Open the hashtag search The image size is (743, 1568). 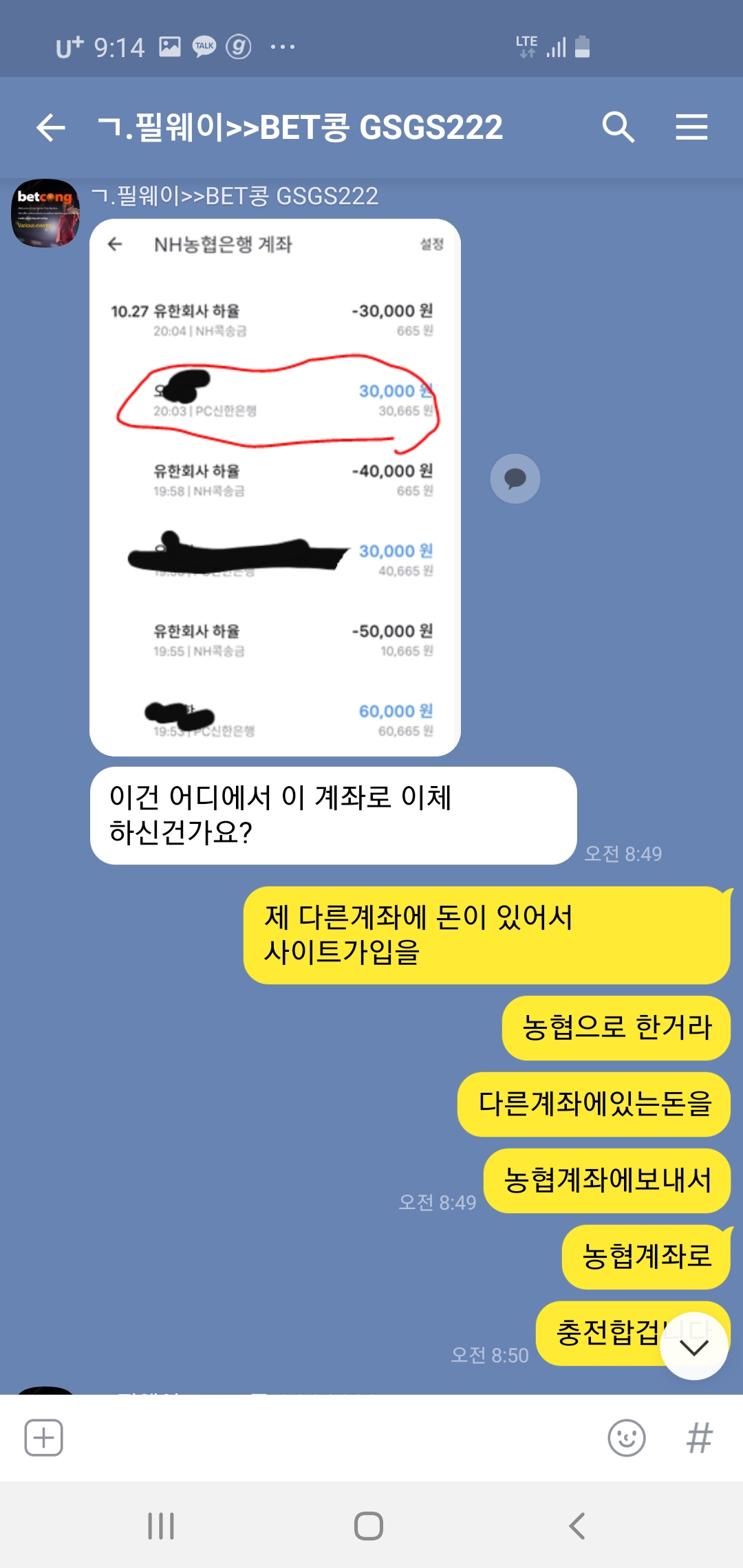(699, 1437)
